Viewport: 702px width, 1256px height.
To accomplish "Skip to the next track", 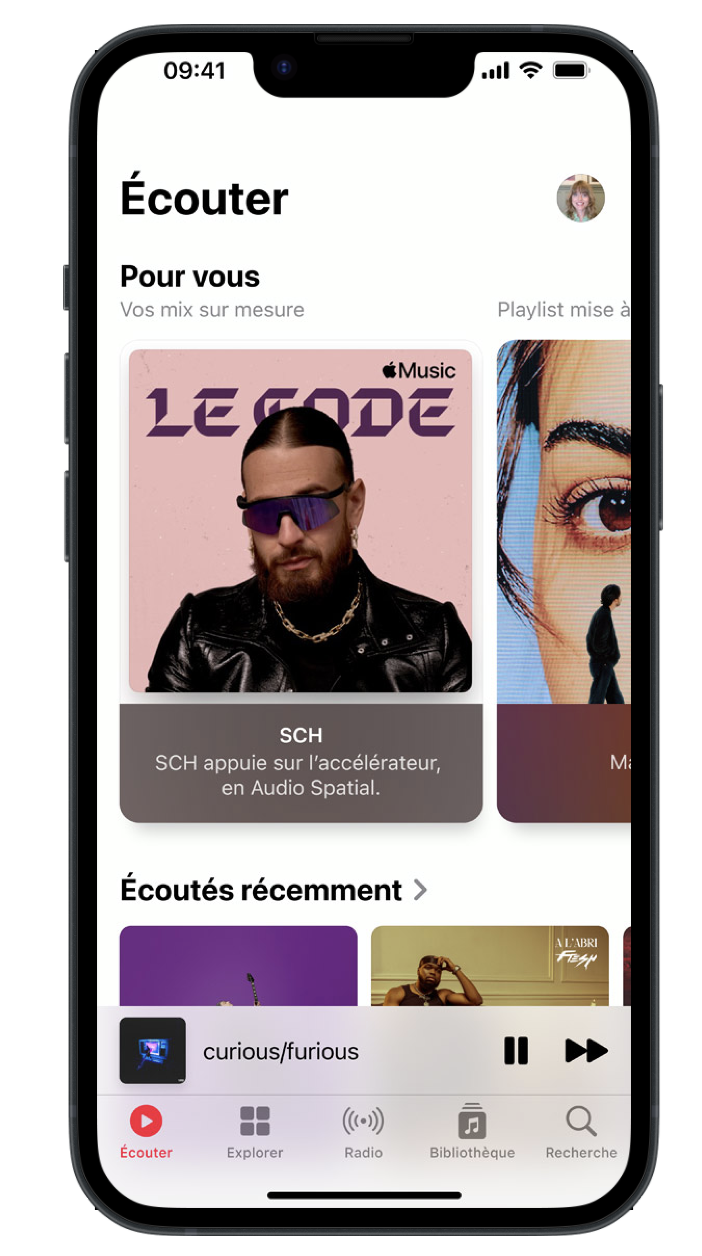I will [x=586, y=1051].
